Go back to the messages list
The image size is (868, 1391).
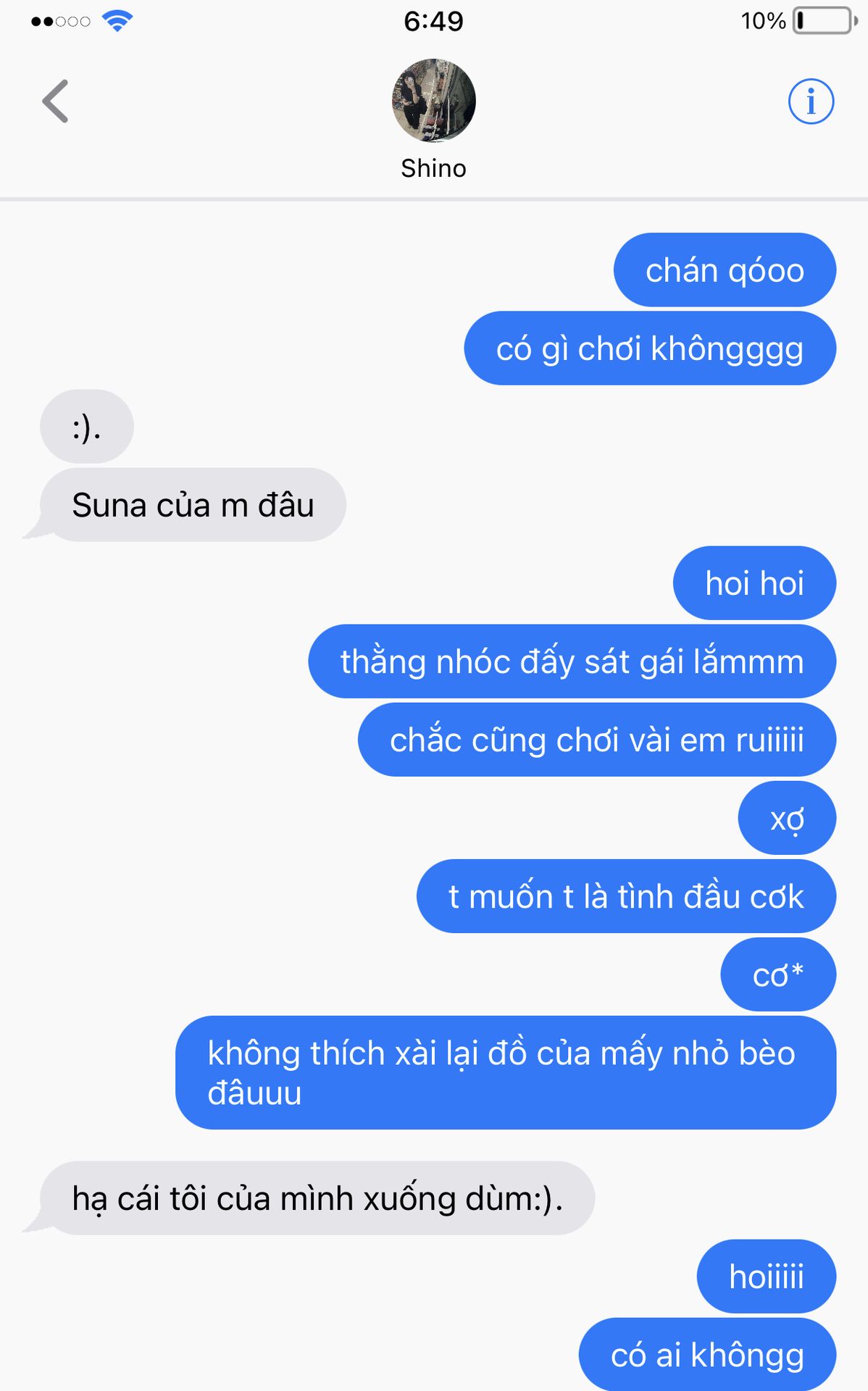point(56,101)
